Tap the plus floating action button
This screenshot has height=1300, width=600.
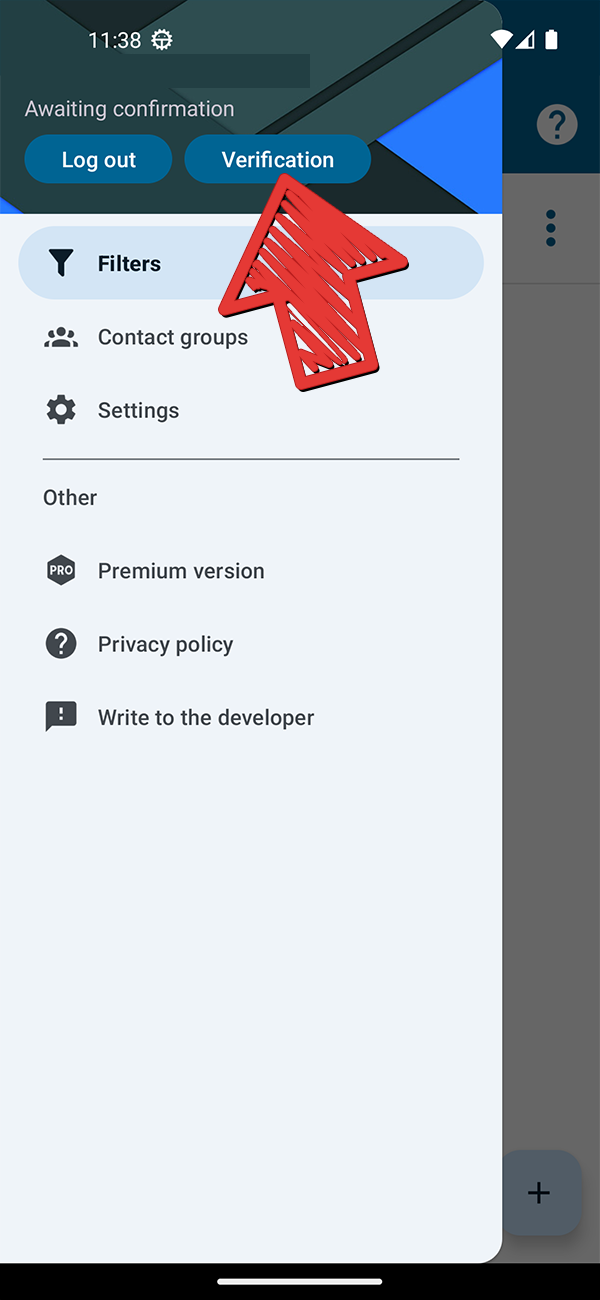click(x=539, y=1192)
